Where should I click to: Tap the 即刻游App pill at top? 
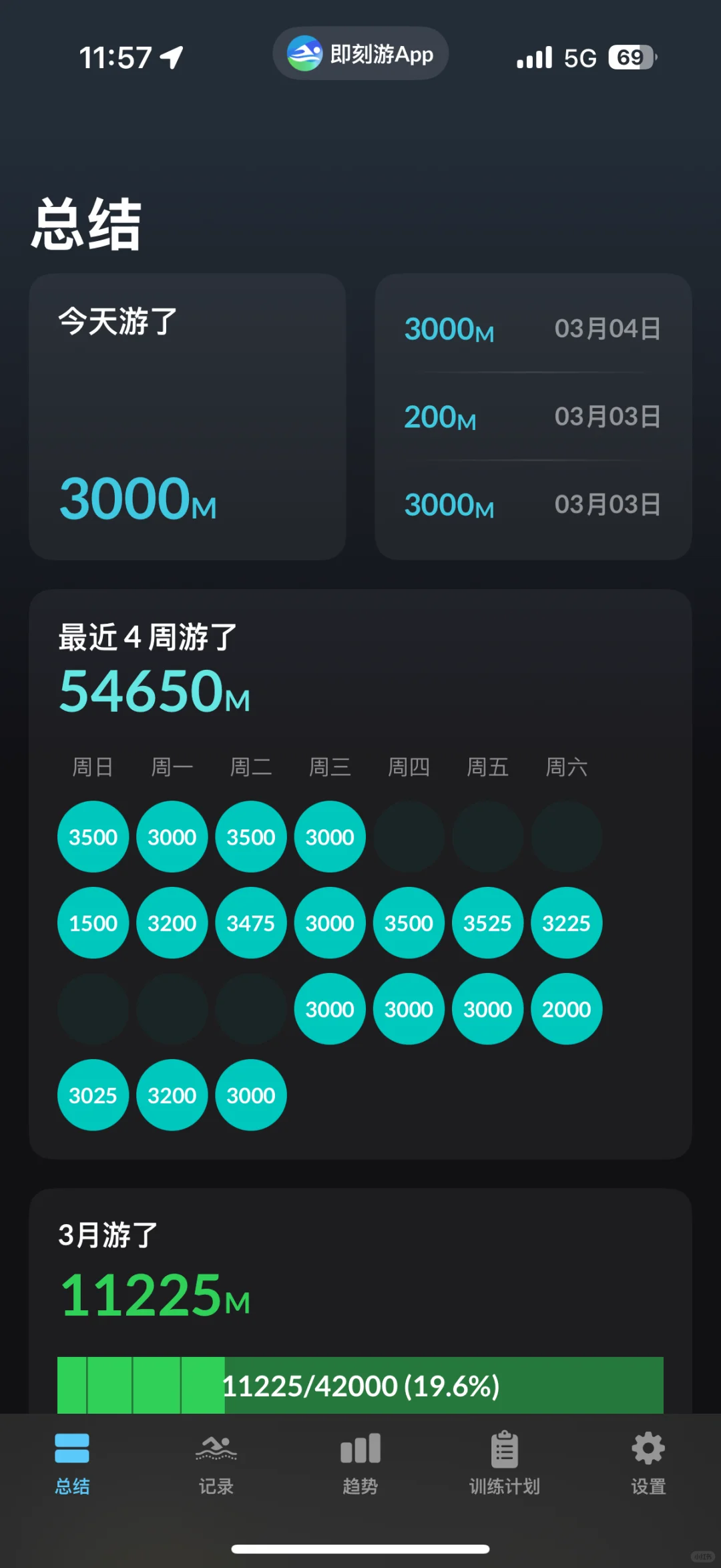(x=360, y=53)
